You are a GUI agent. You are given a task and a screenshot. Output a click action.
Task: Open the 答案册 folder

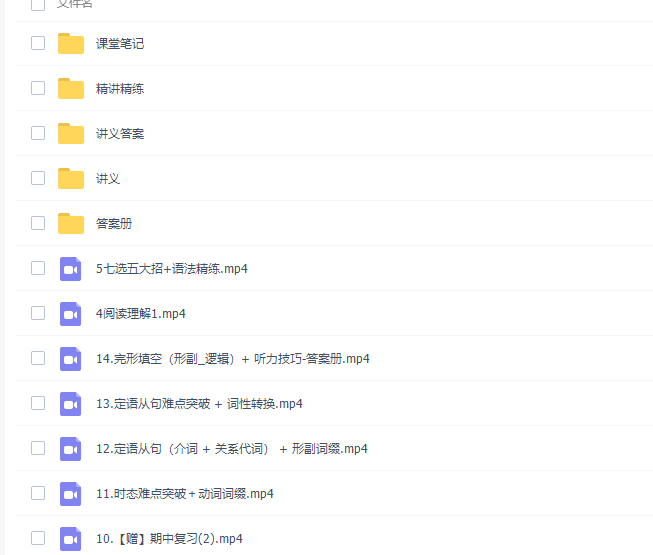tap(114, 223)
